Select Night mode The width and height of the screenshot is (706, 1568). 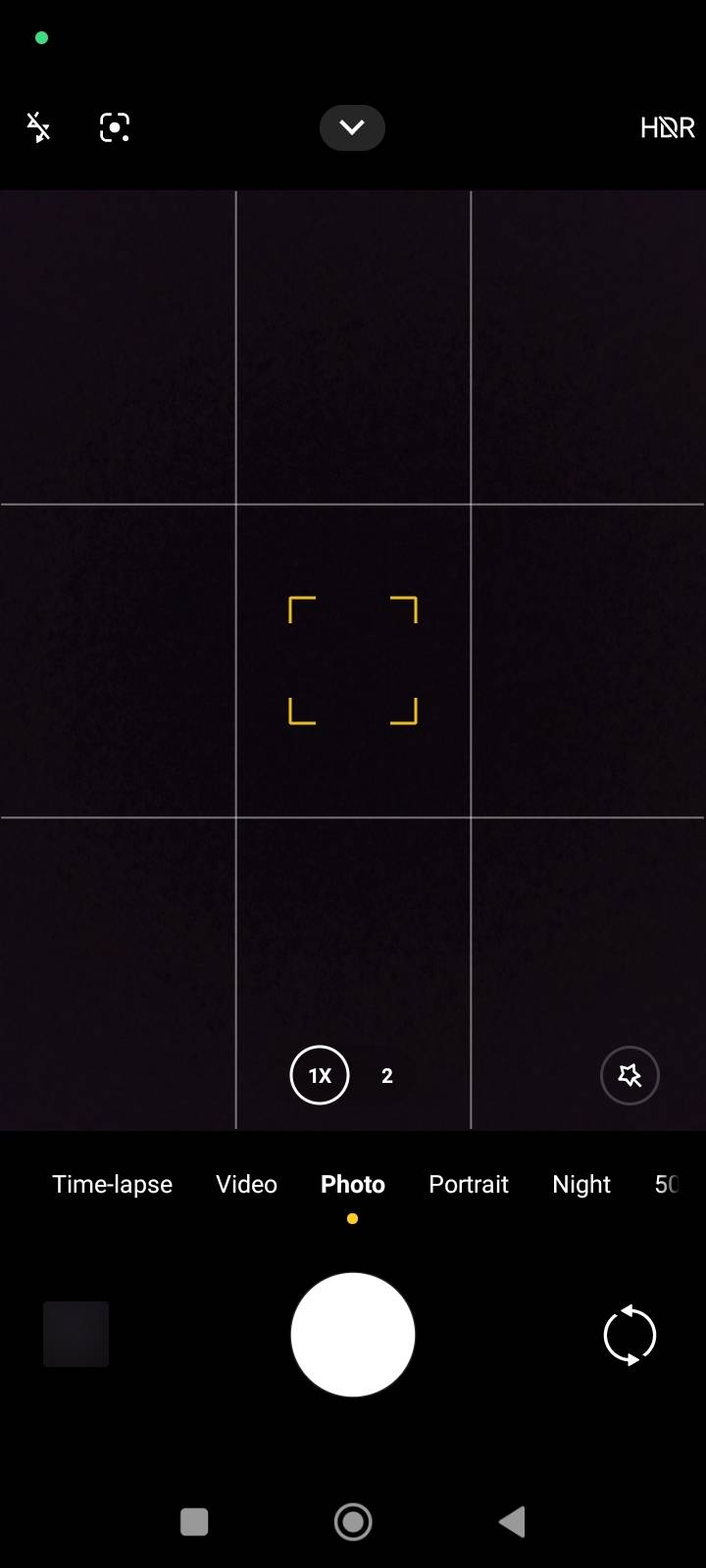point(580,1184)
